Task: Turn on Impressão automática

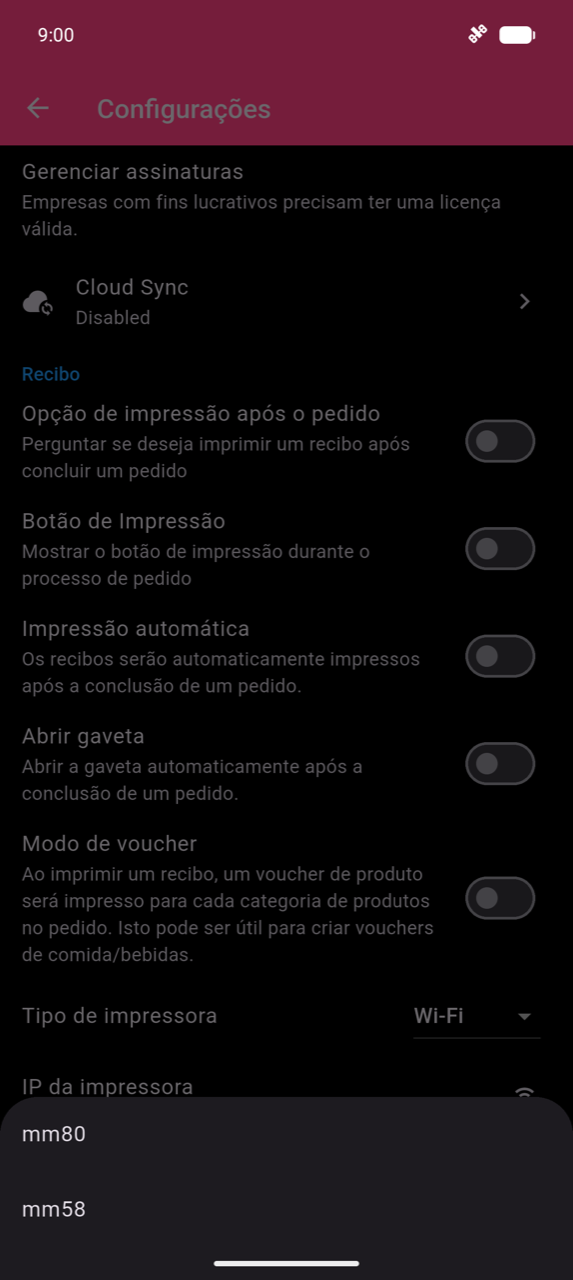Action: click(x=500, y=656)
